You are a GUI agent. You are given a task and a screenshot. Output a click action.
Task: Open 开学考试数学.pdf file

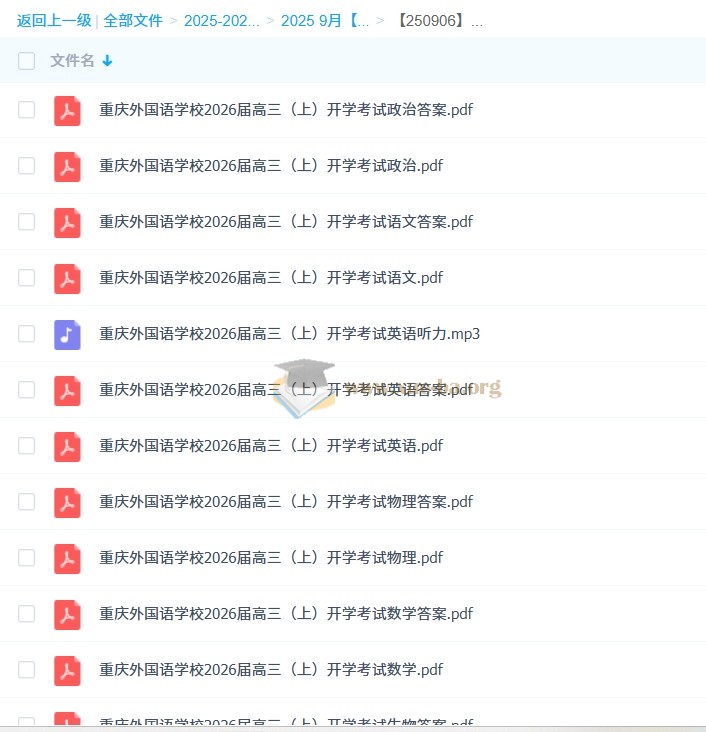coord(270,670)
